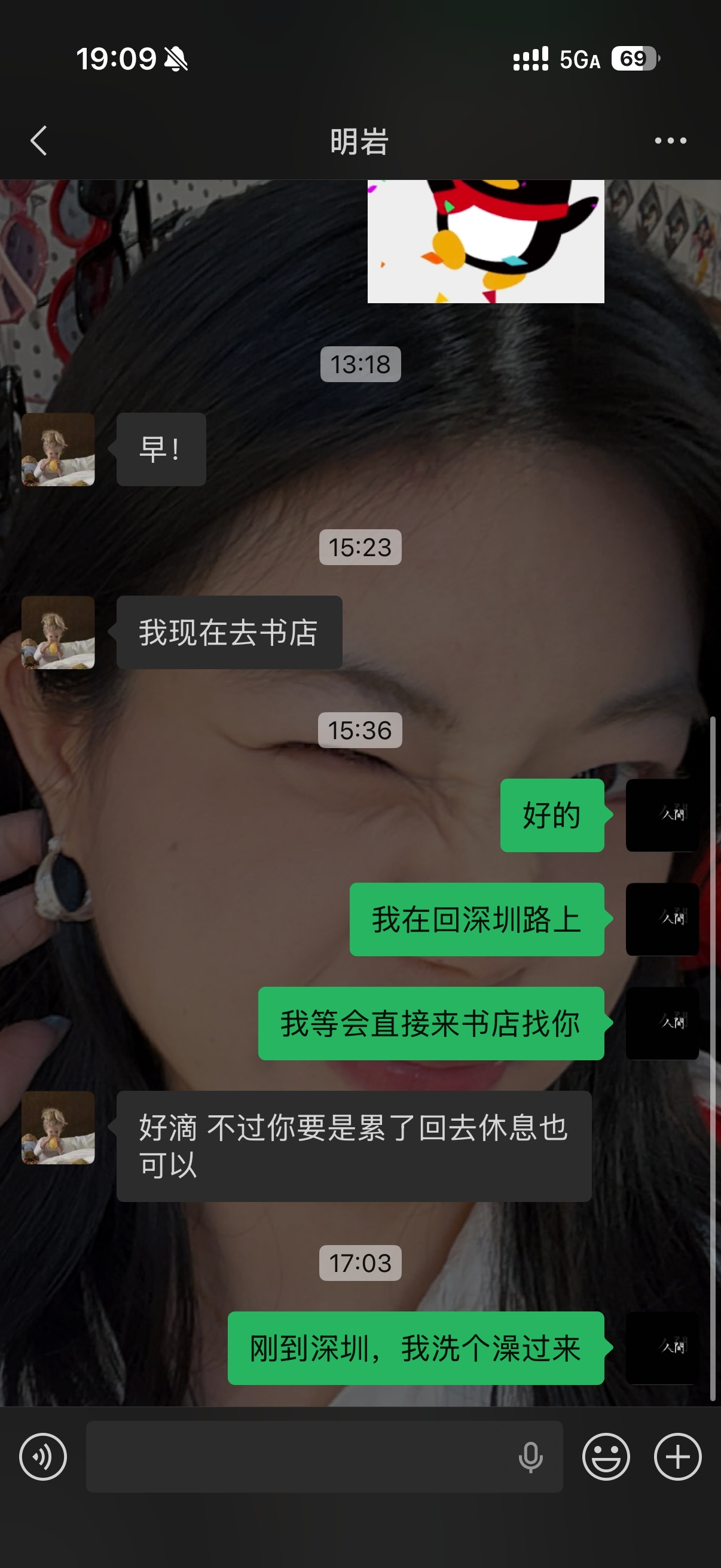Screen dimensions: 721x1568
Task: Open the contact's avatar beside 早！
Action: coord(59,450)
